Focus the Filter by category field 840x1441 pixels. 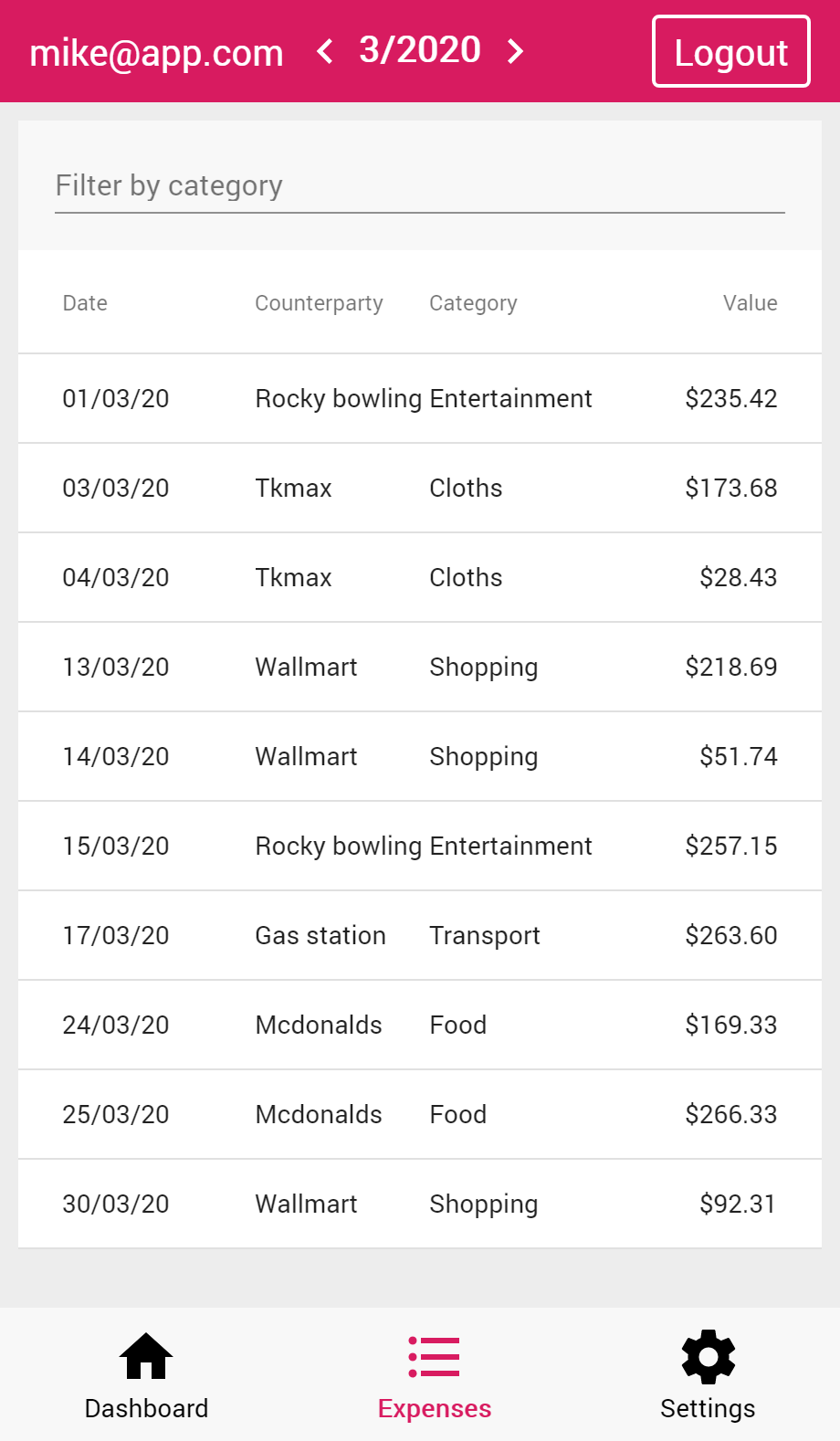[x=419, y=186]
